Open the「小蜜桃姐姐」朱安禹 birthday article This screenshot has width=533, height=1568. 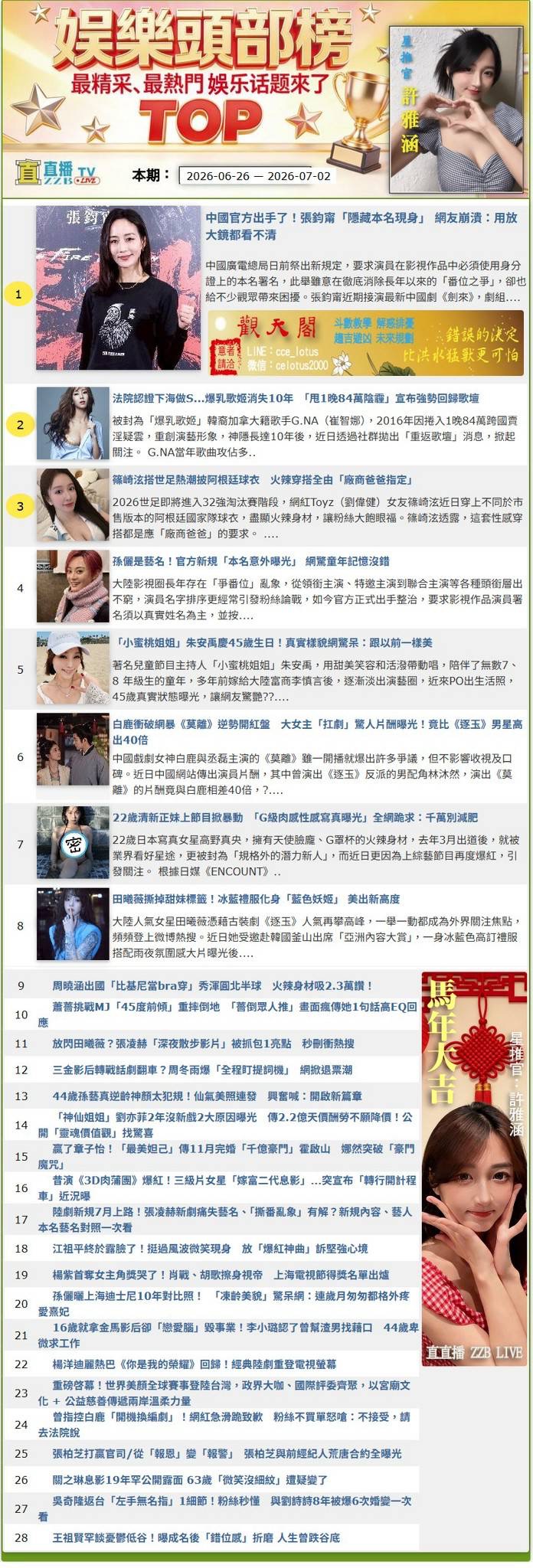pyautogui.click(x=273, y=642)
